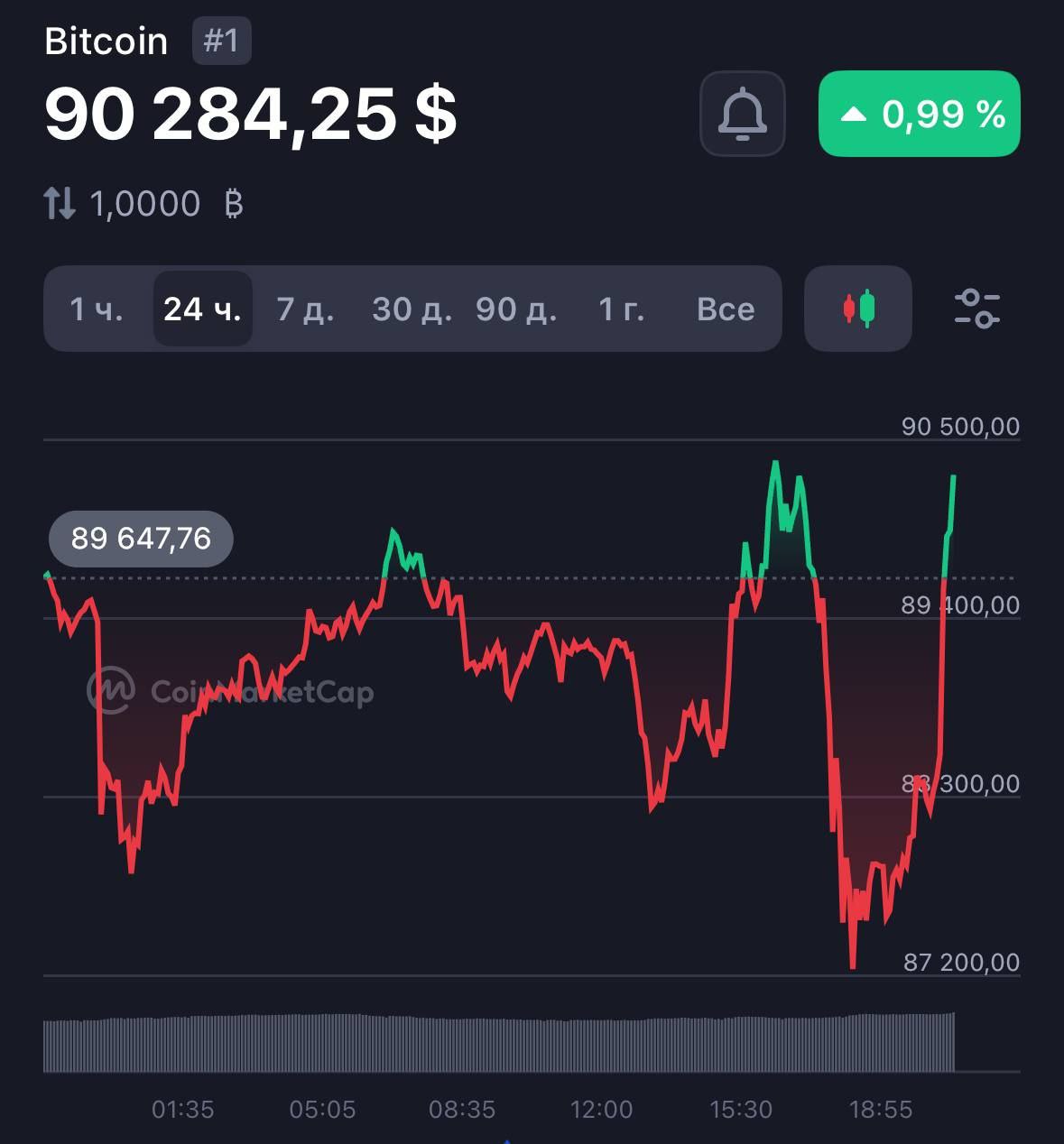Switch the chart to 1 ч. range

[97, 309]
